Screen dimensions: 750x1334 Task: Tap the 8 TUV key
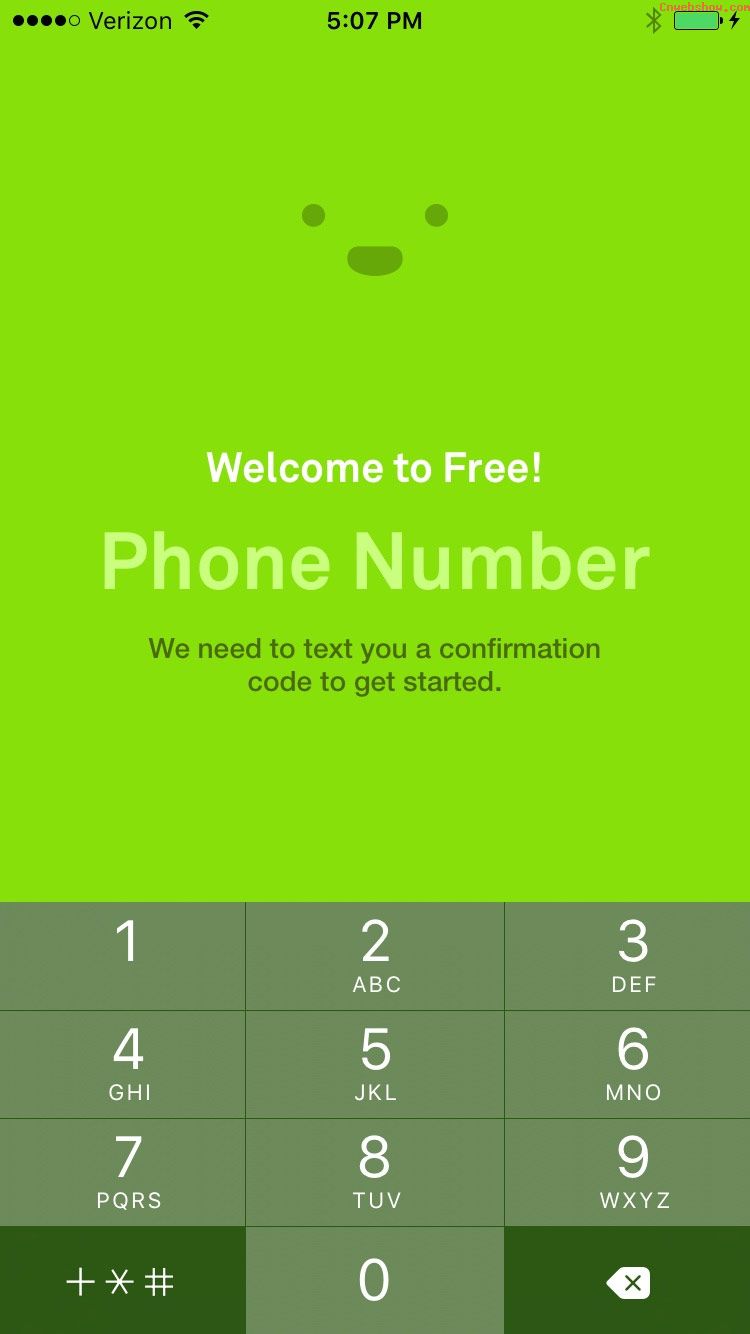point(375,1172)
